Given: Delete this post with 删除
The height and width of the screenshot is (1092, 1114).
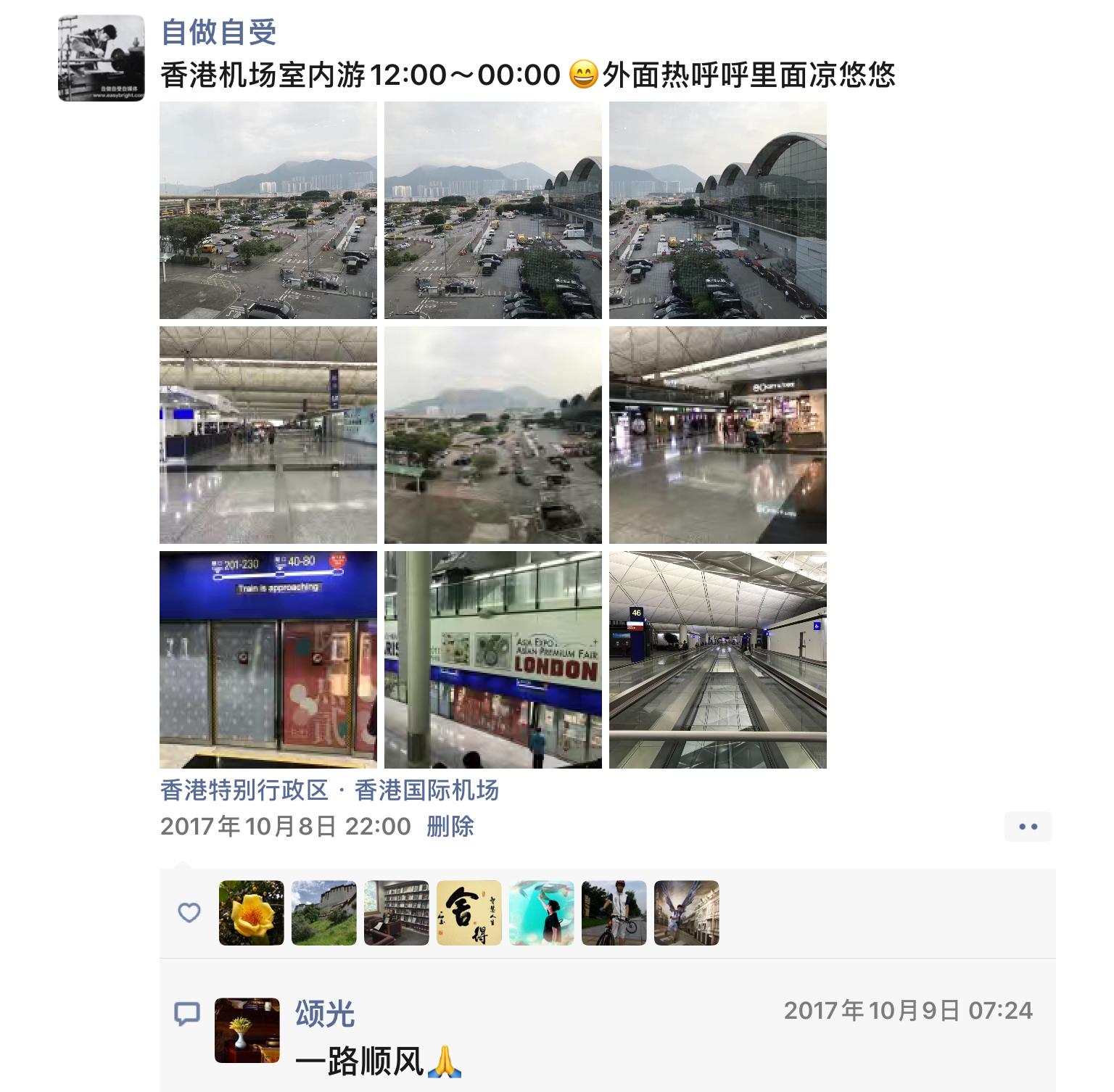Looking at the screenshot, I should point(450,826).
